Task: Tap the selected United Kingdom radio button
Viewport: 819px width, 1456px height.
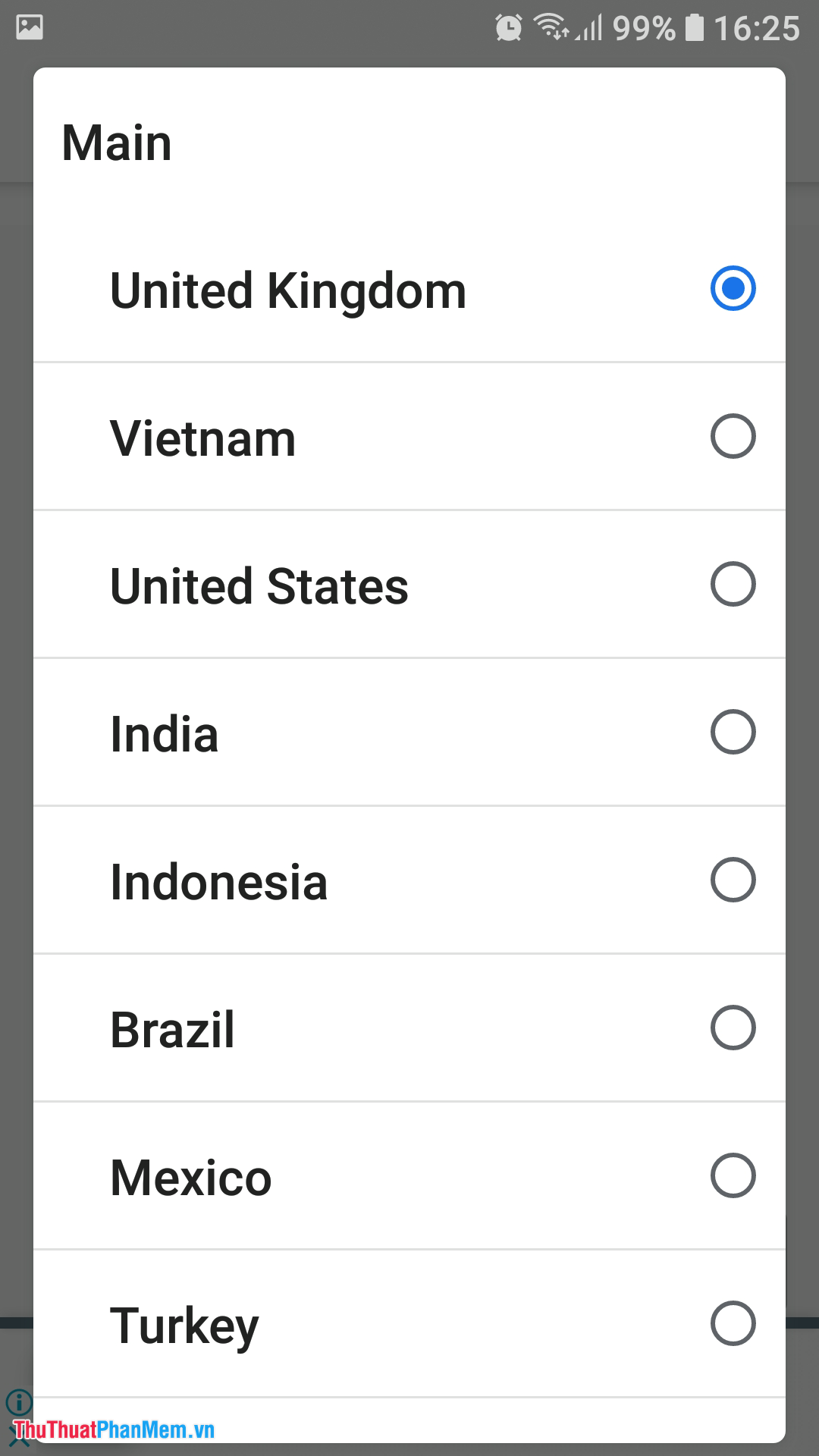Action: (732, 289)
